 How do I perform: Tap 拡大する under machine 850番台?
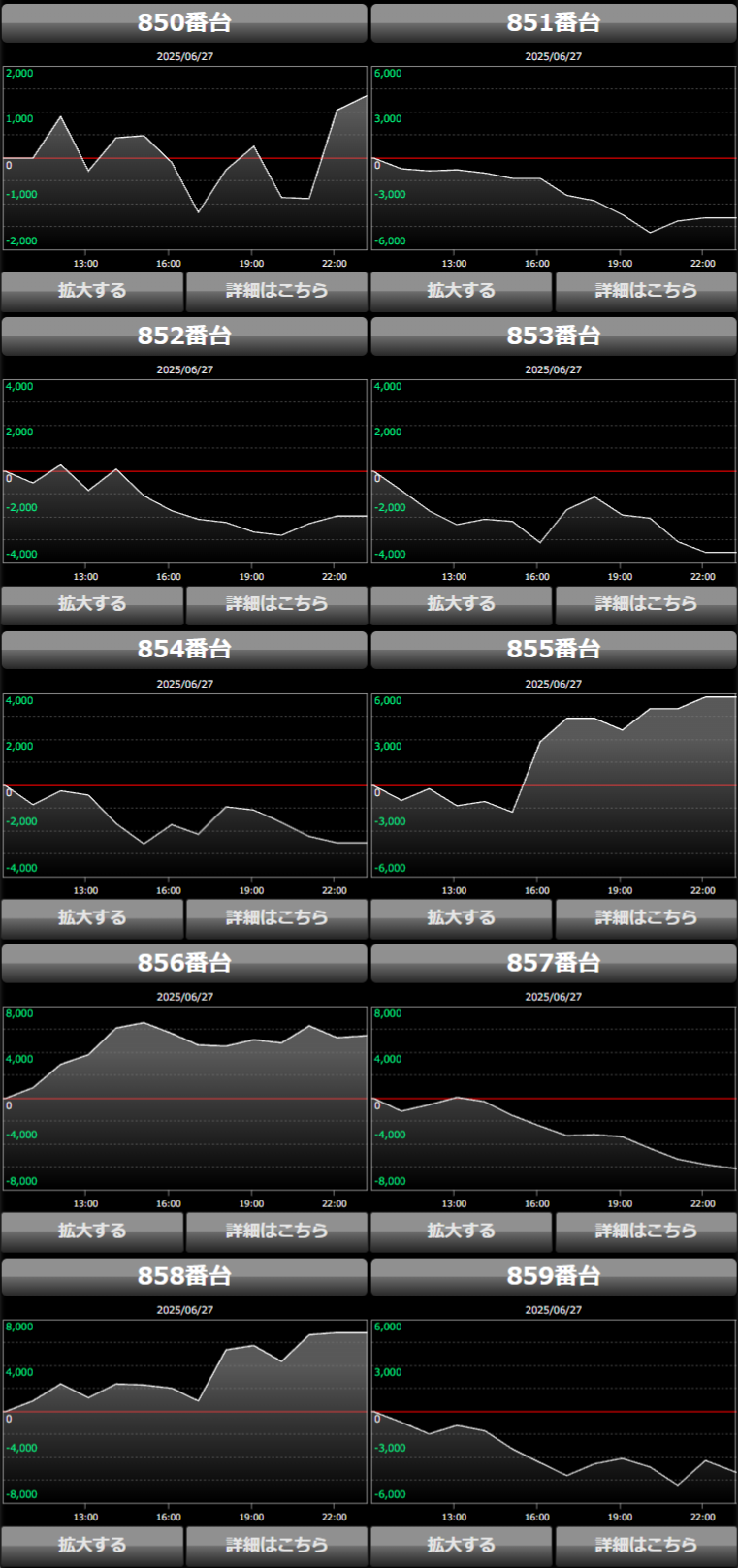[x=92, y=290]
